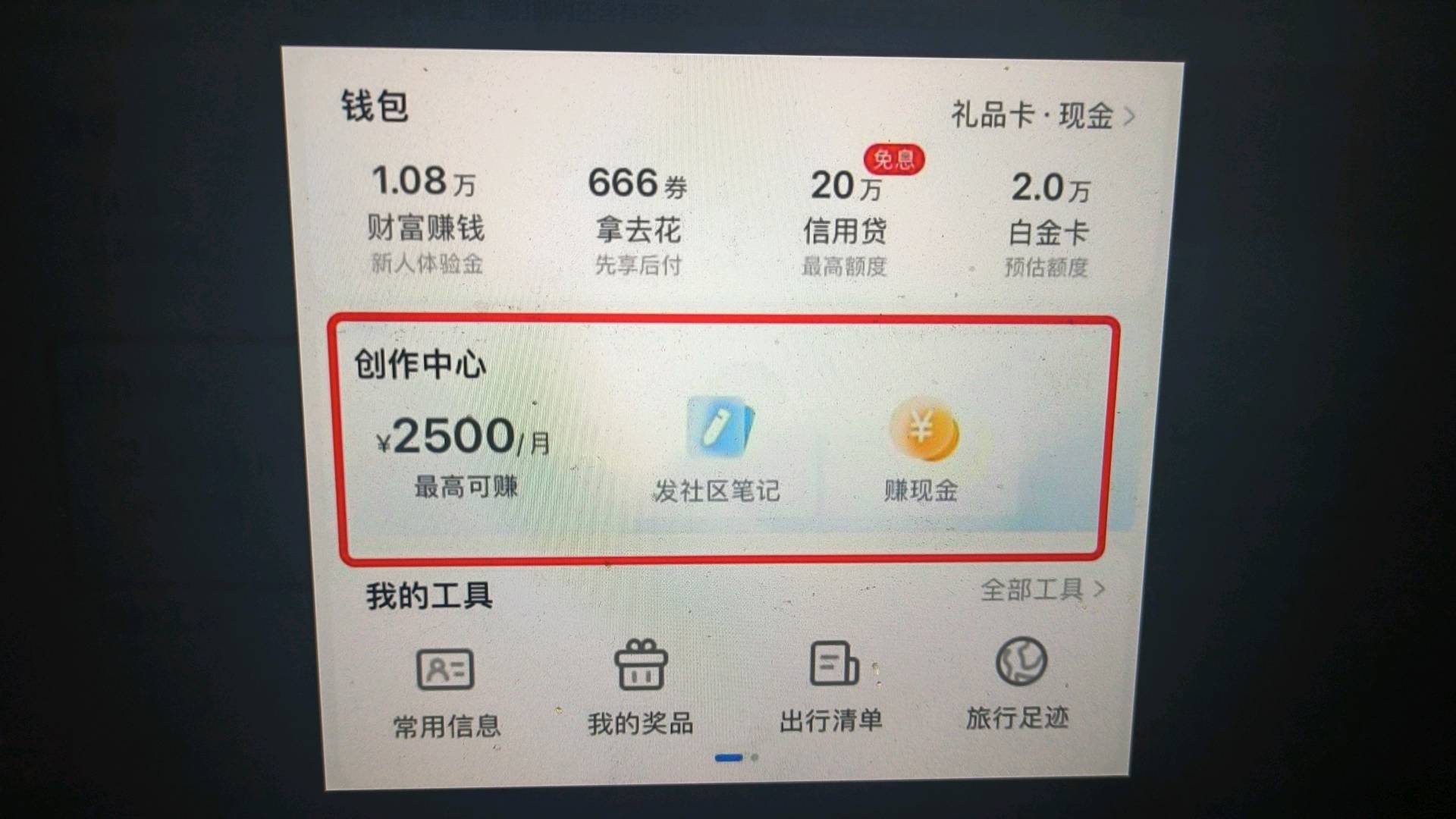View 全部工具 list
The height and width of the screenshot is (819, 1456).
pos(1042,589)
